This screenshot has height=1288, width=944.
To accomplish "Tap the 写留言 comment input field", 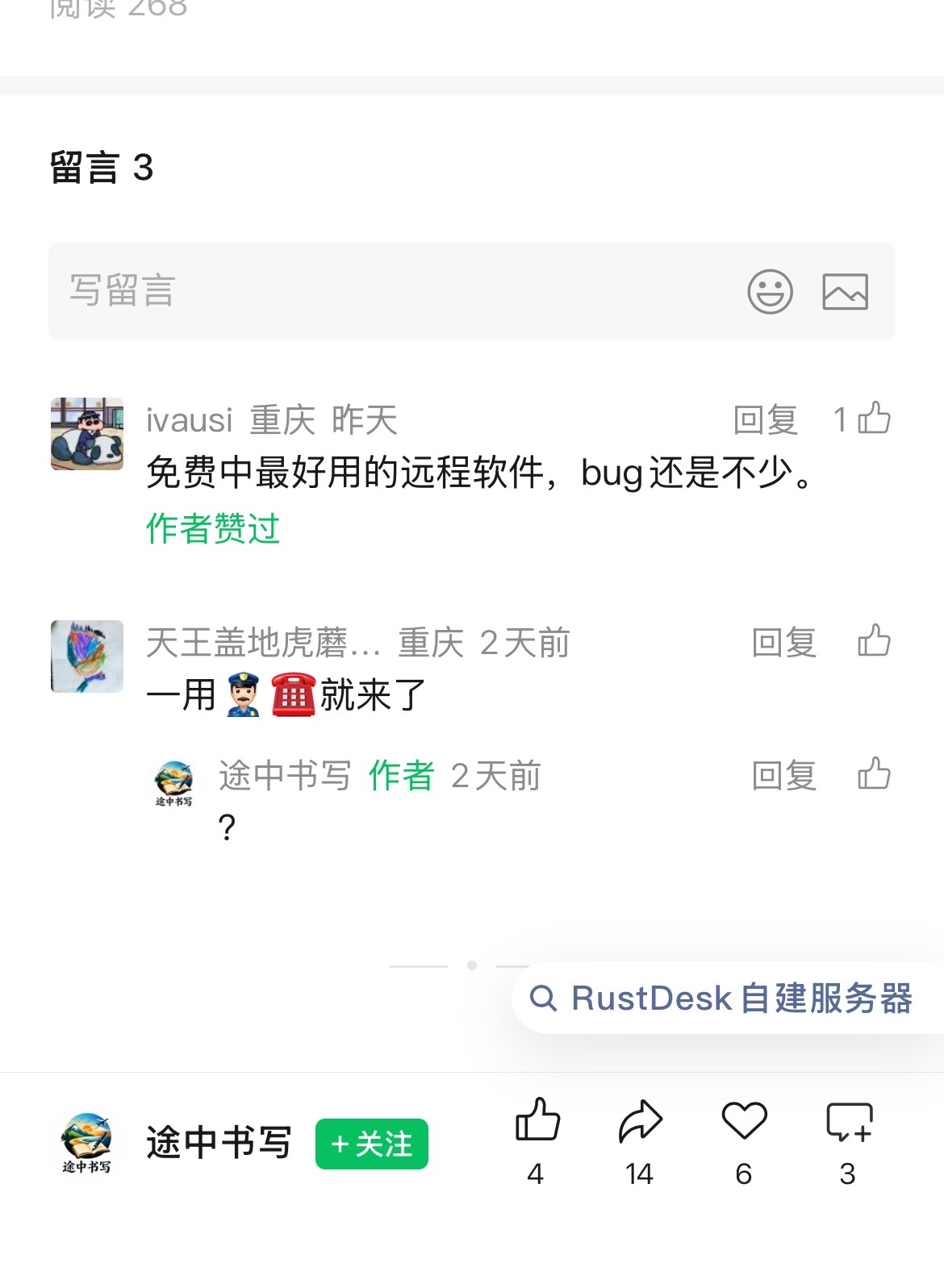I will [387, 291].
